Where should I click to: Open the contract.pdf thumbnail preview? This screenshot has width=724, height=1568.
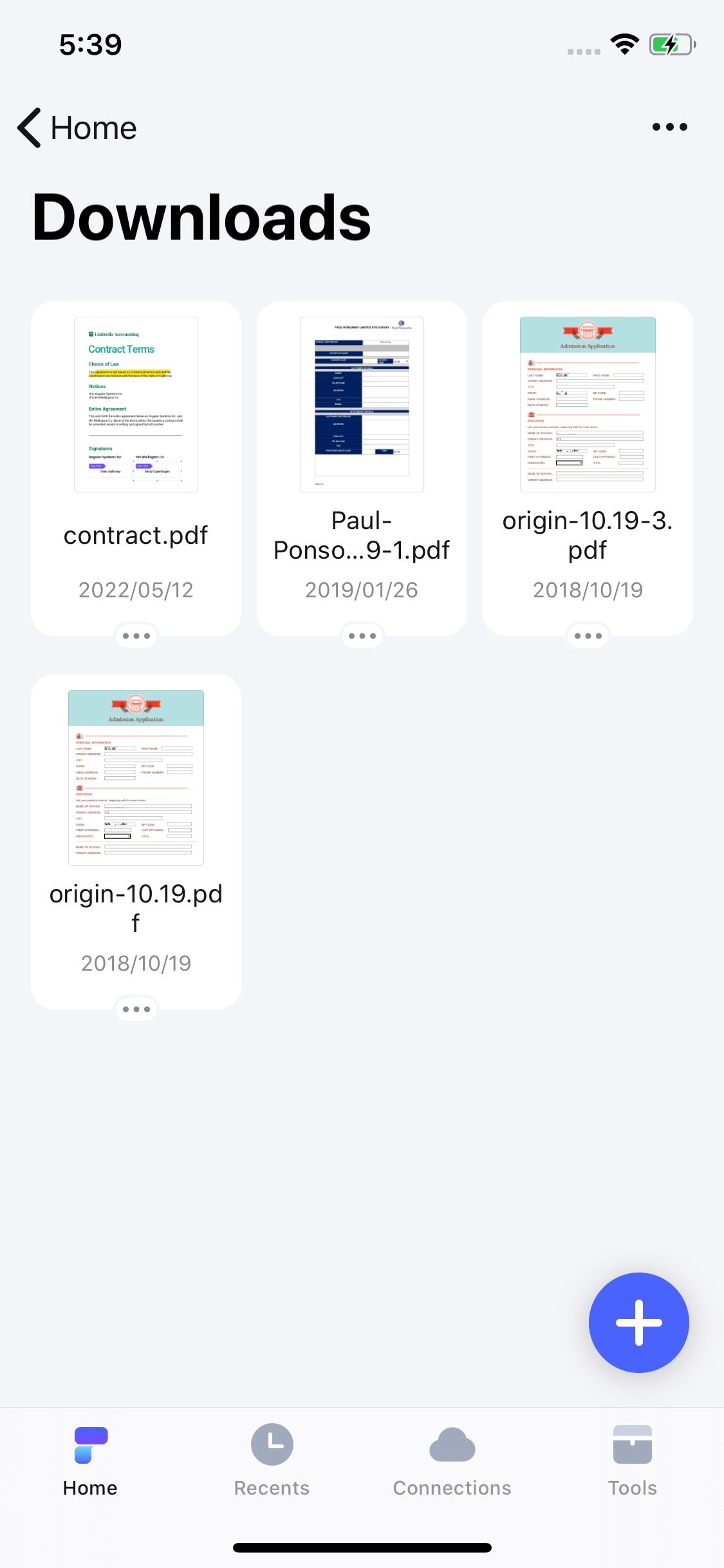(x=136, y=404)
